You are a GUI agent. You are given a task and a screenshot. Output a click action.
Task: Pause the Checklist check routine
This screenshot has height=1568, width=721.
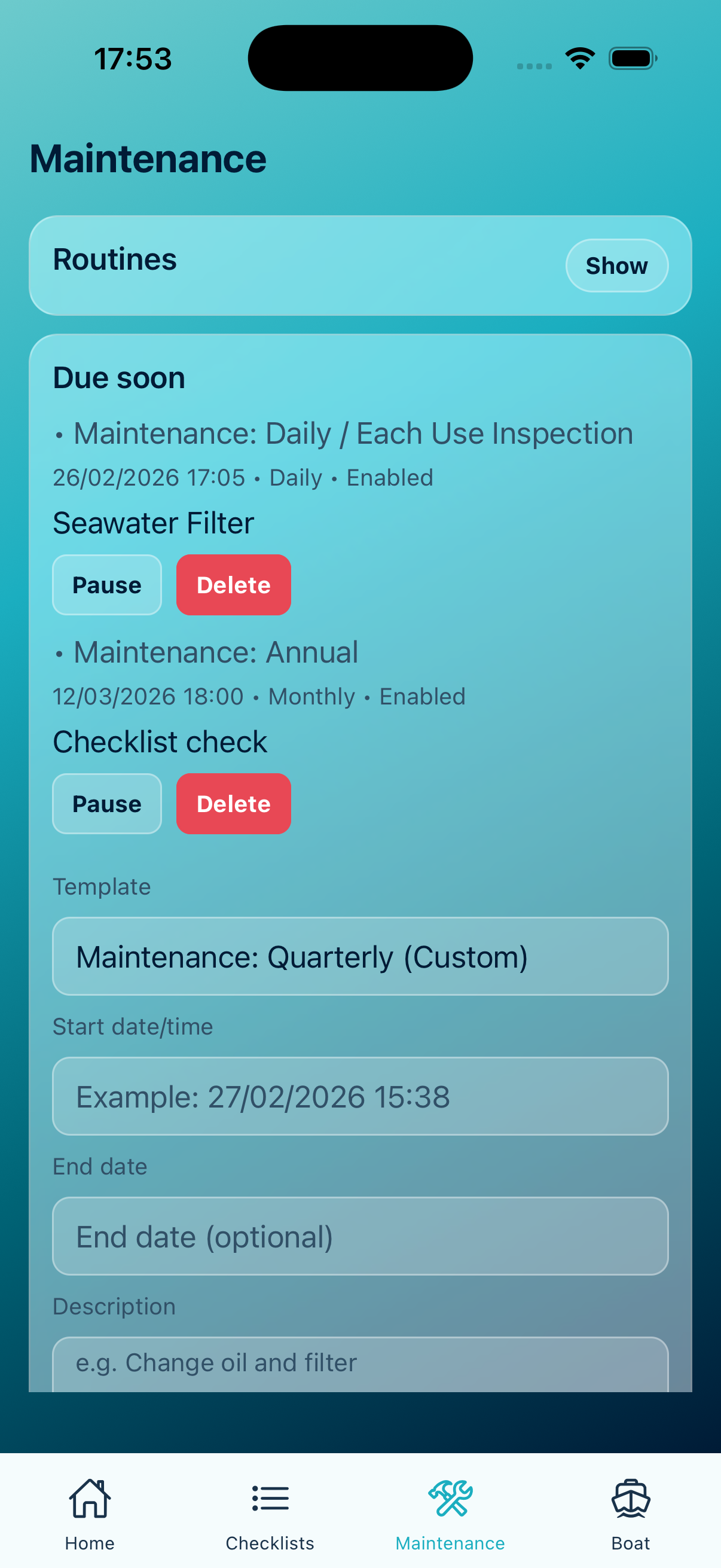click(x=106, y=804)
